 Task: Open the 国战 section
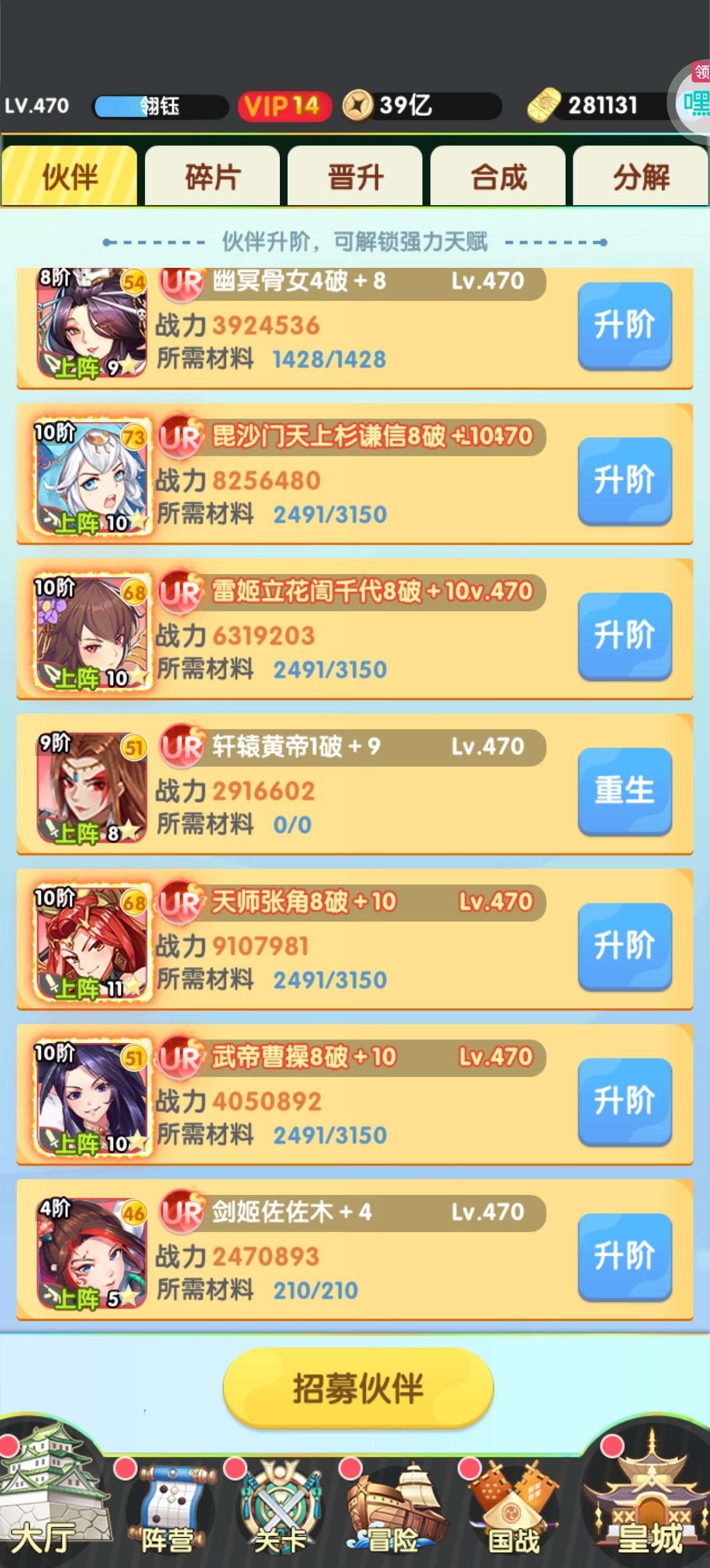coord(515,1509)
